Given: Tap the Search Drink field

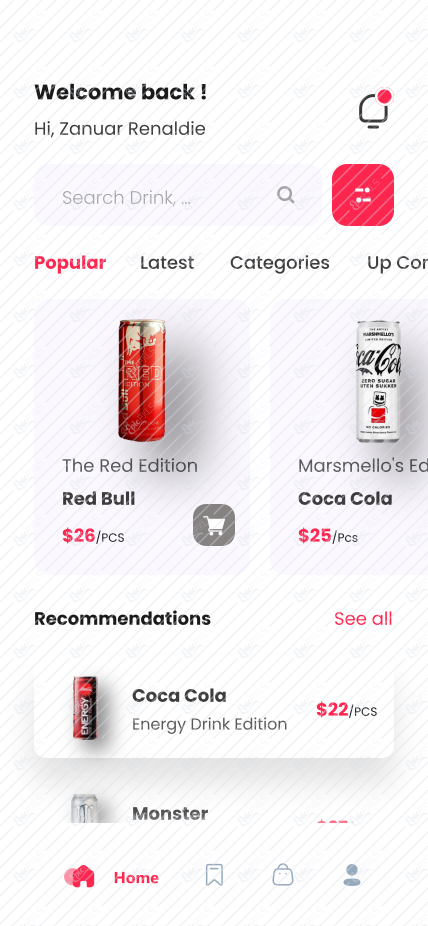Looking at the screenshot, I should (178, 195).
